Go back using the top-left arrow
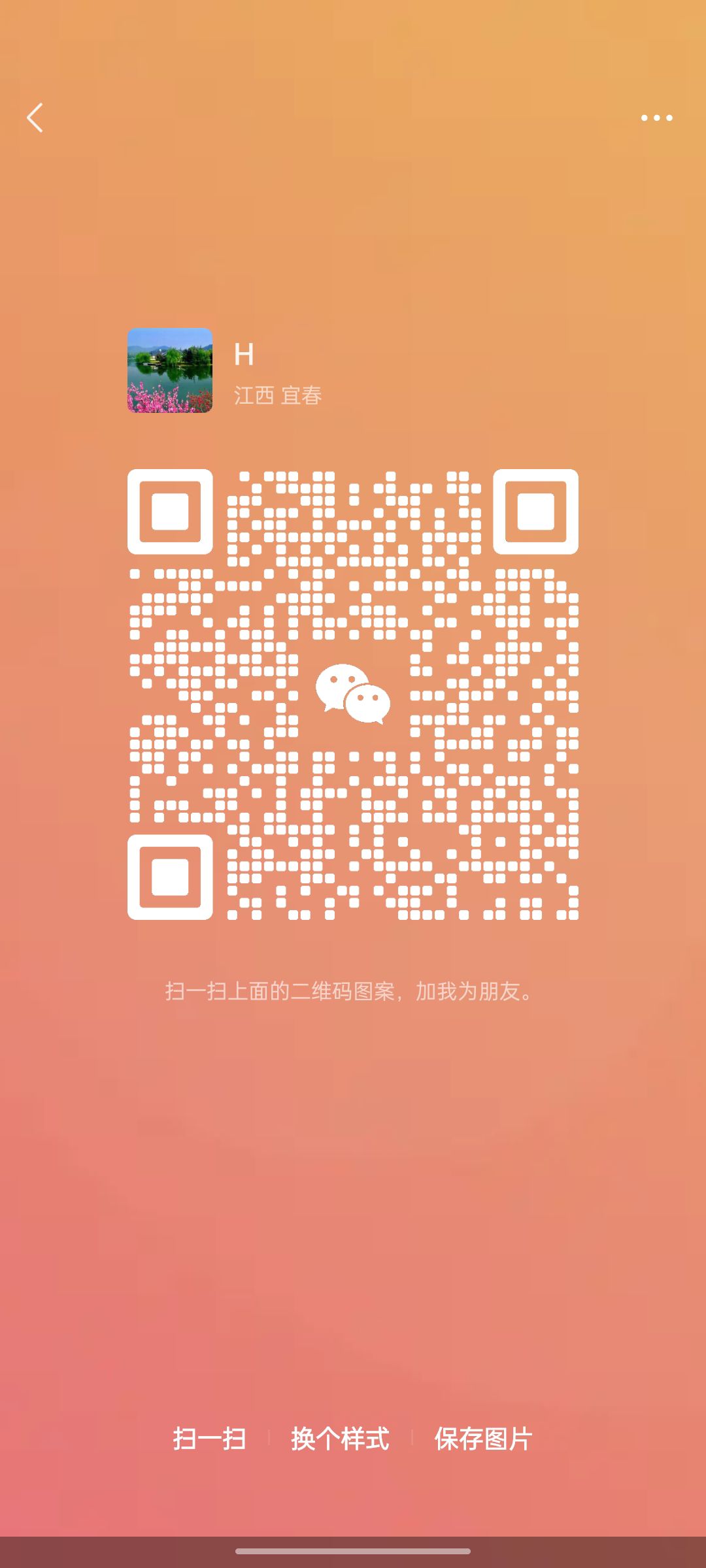This screenshot has height=1568, width=706. pyautogui.click(x=35, y=118)
